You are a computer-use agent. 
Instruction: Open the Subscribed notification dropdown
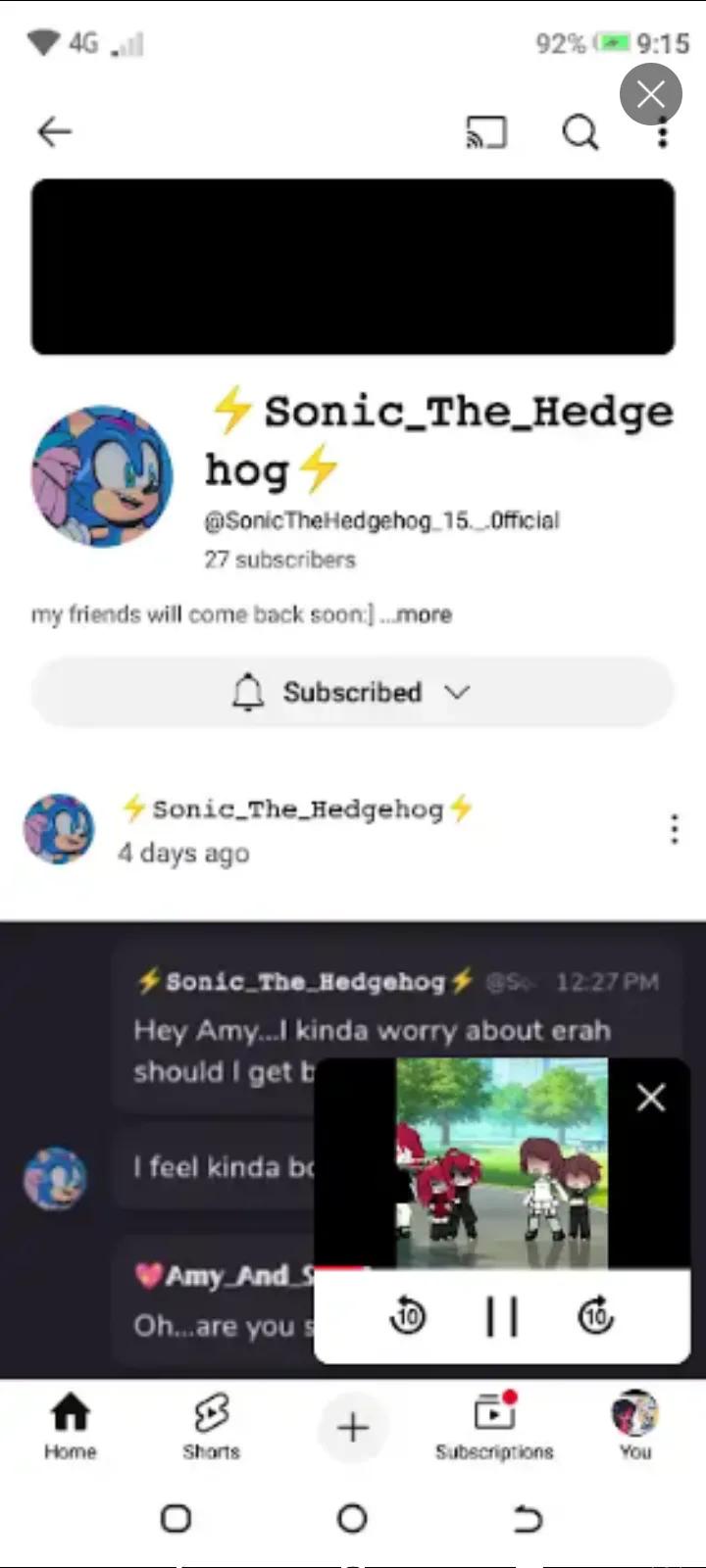pos(353,692)
